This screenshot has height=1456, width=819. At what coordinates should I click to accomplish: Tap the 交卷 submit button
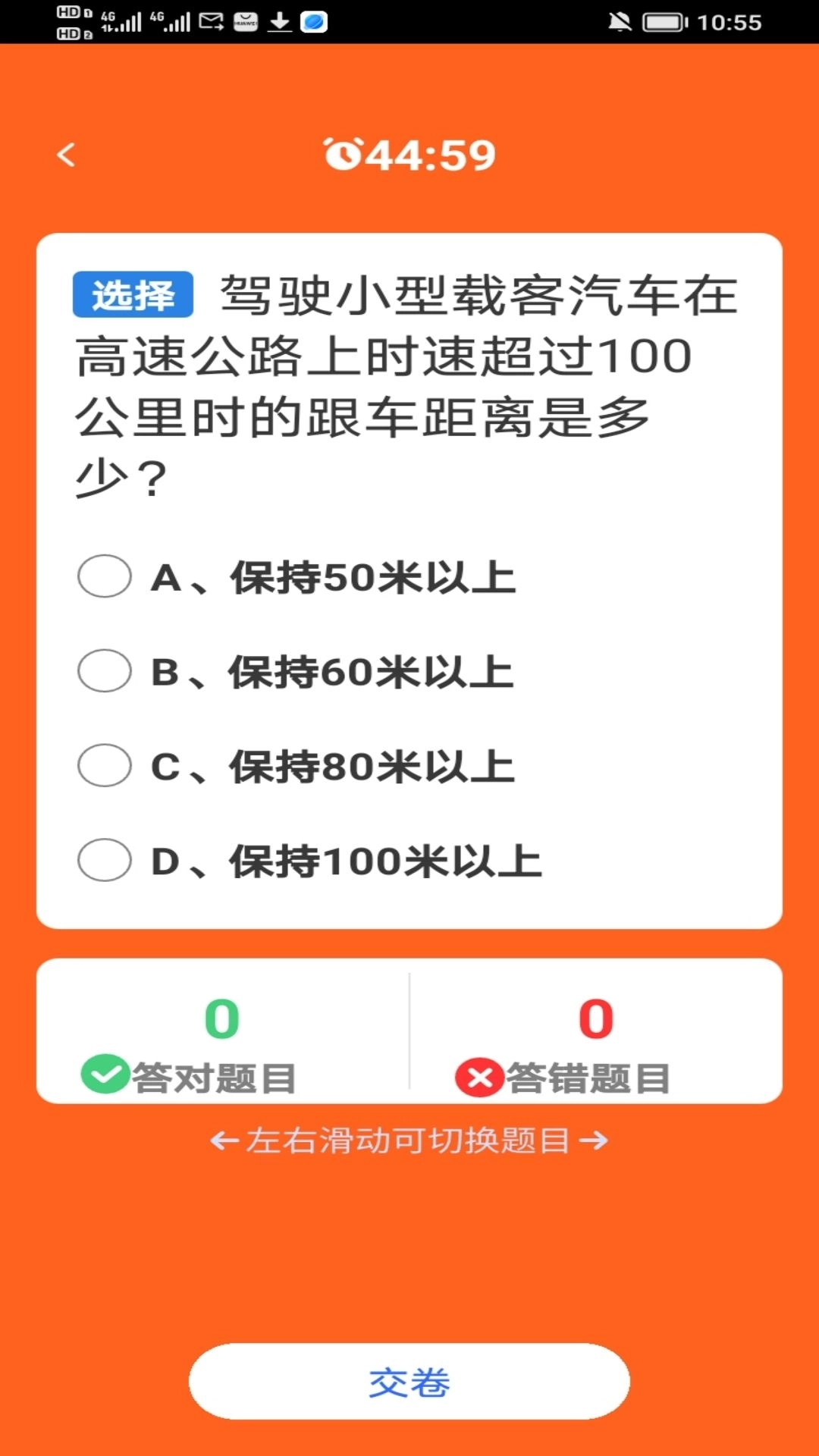pyautogui.click(x=409, y=1382)
